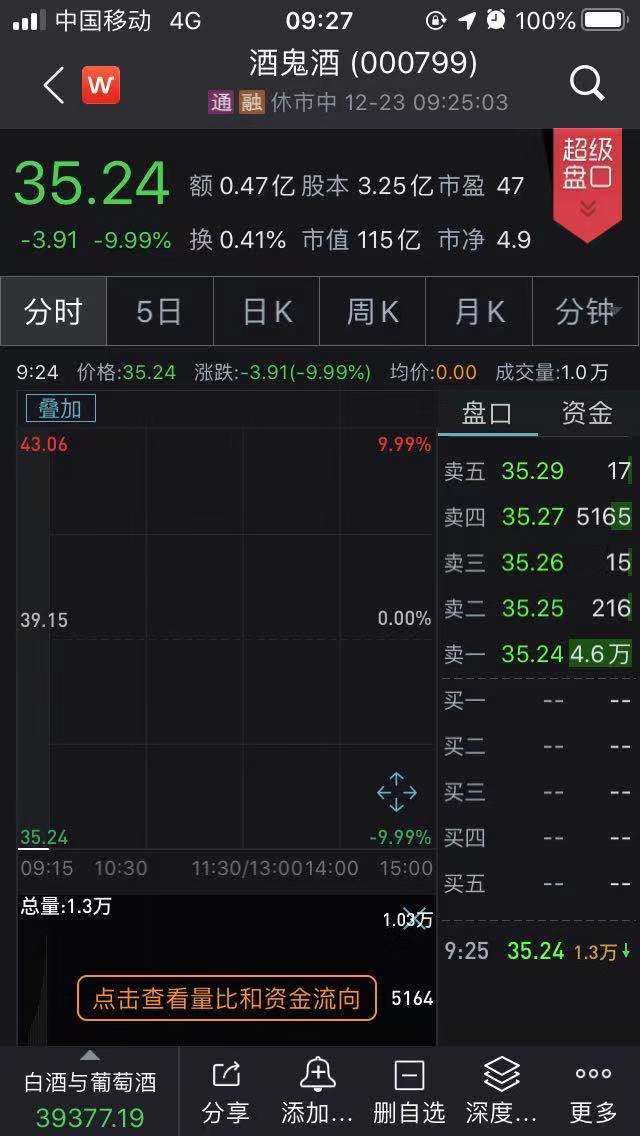Viewport: 640px width, 1136px height.
Task: Open the 更多 menu
Action: point(593,1091)
